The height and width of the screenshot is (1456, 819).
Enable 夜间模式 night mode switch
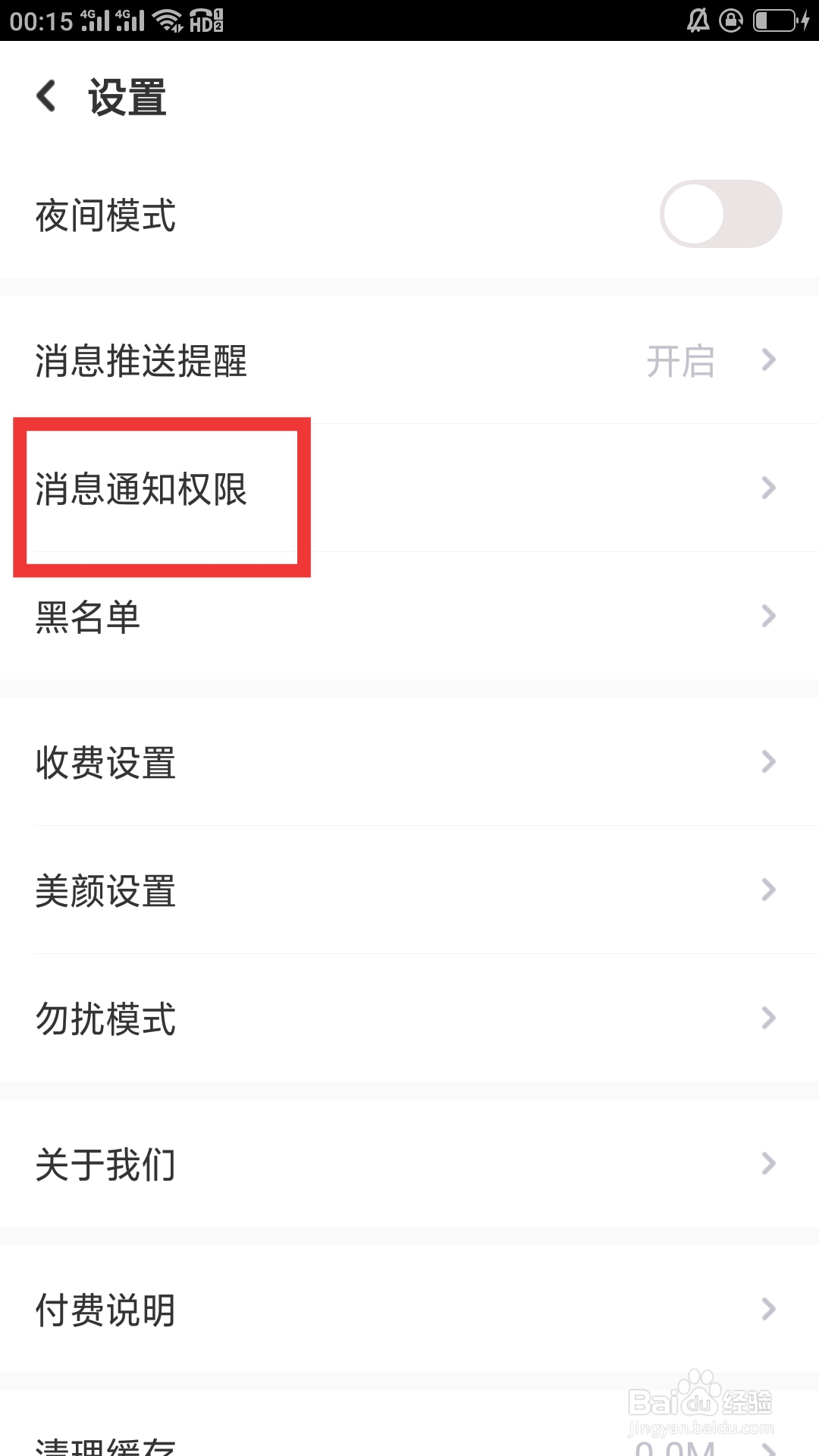click(x=720, y=214)
